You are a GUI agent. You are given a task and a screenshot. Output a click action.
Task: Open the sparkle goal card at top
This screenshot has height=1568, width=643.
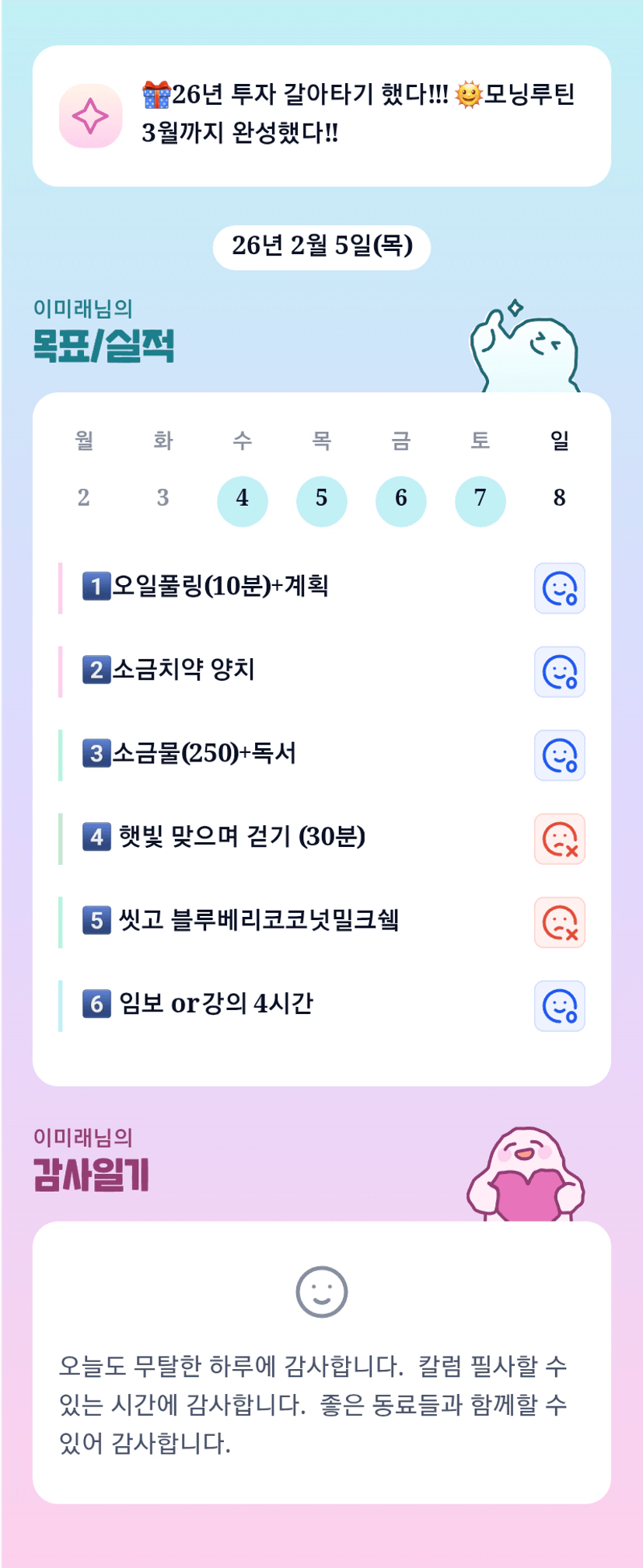322,116
